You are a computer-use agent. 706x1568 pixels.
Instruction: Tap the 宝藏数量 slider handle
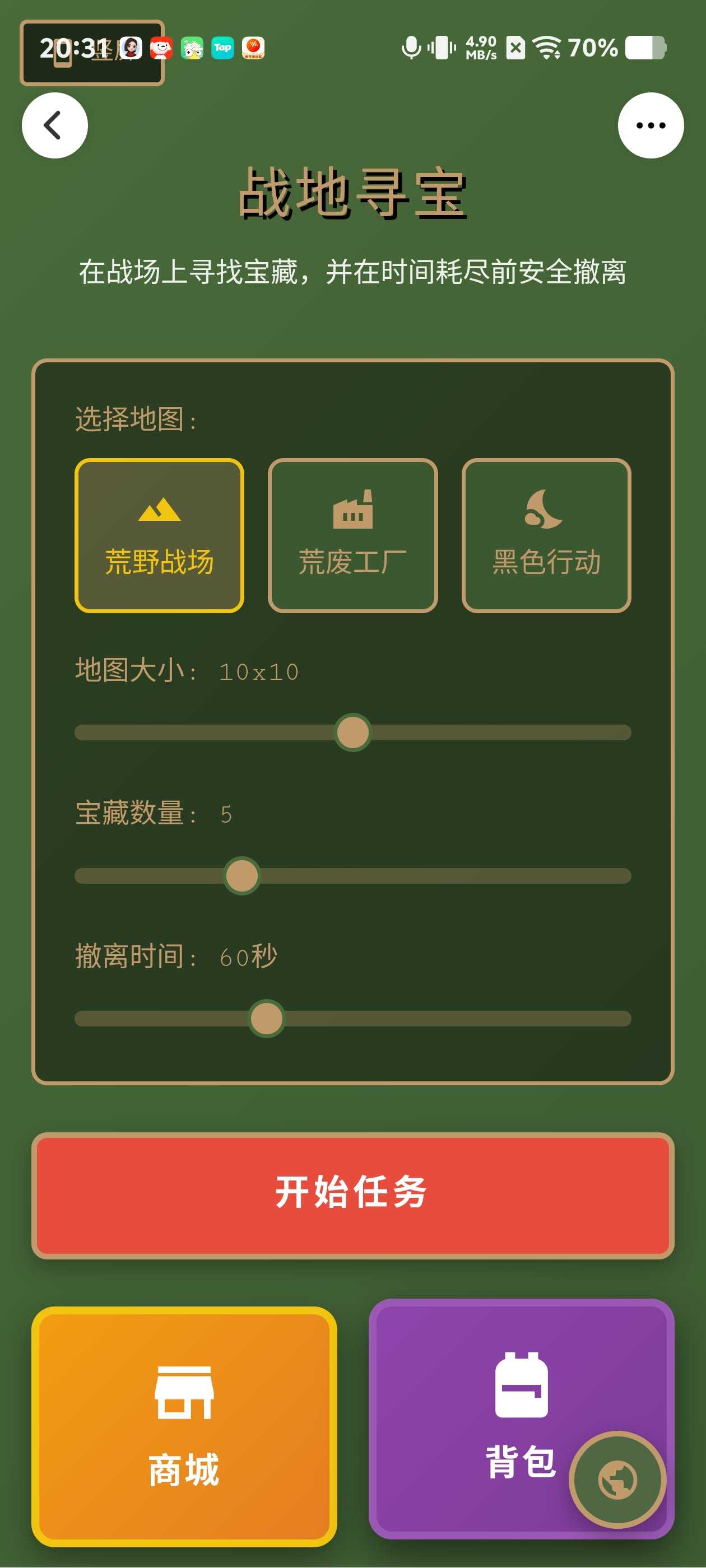(x=242, y=875)
